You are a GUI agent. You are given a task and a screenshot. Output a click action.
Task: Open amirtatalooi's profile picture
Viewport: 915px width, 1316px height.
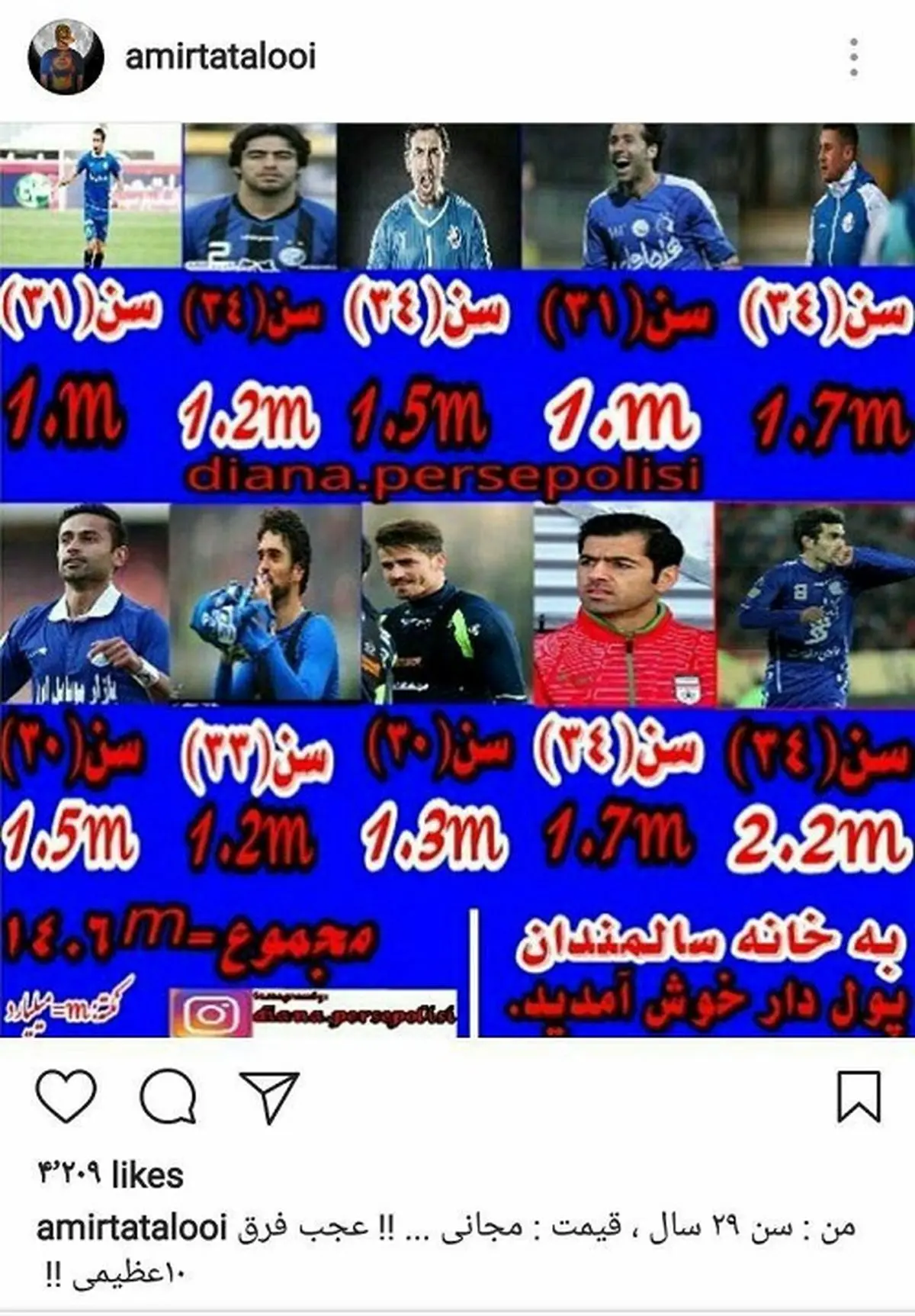tap(66, 57)
